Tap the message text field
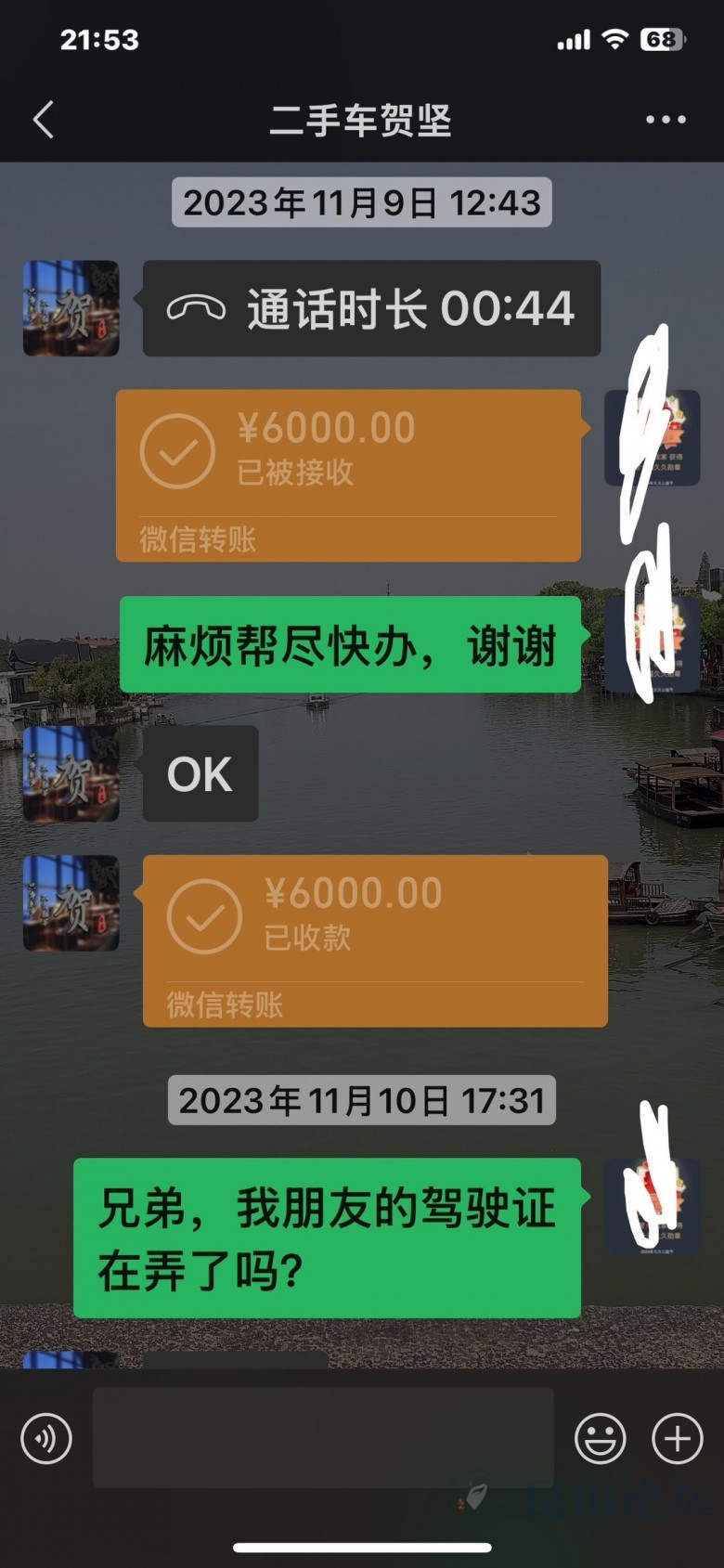 coord(322,1438)
